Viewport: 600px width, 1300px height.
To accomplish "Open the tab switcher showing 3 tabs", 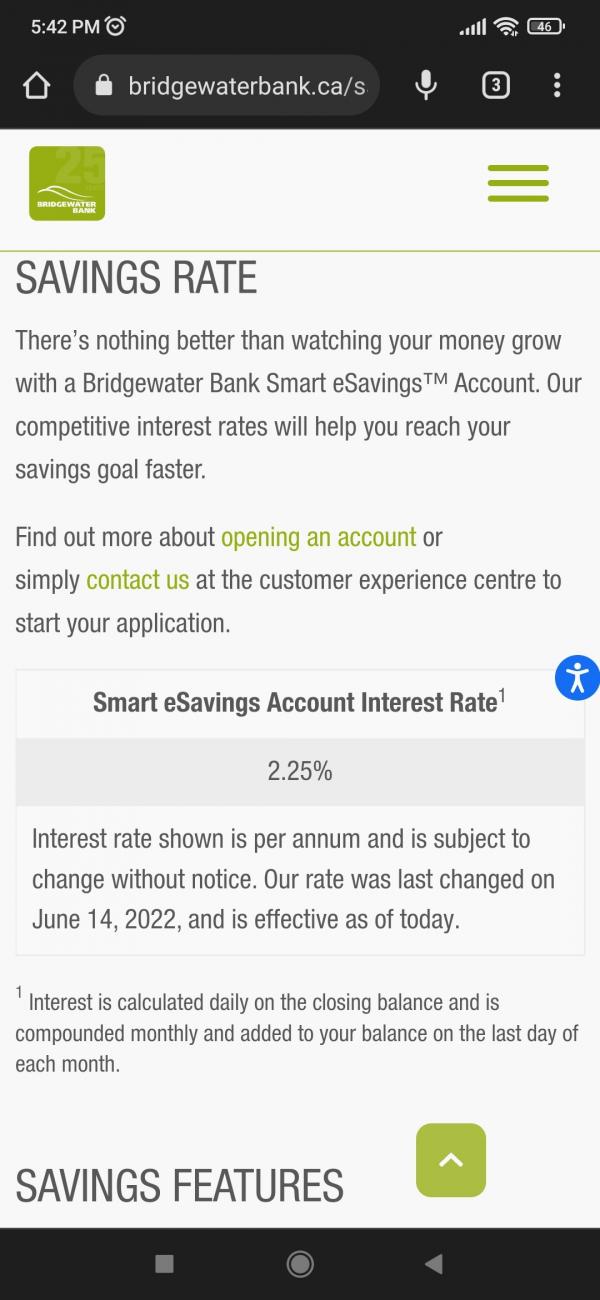I will click(495, 86).
